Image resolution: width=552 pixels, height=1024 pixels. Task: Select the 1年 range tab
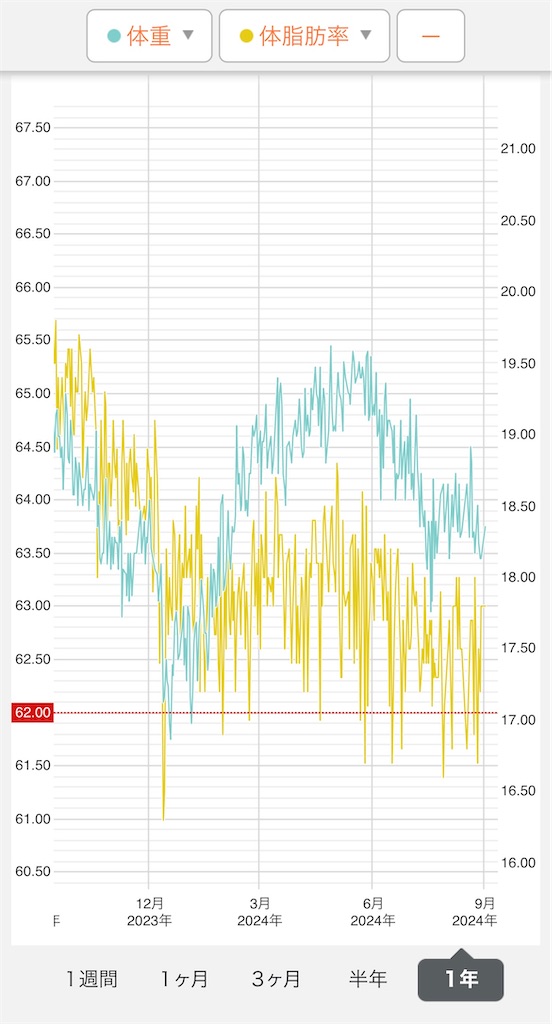pyautogui.click(x=461, y=979)
